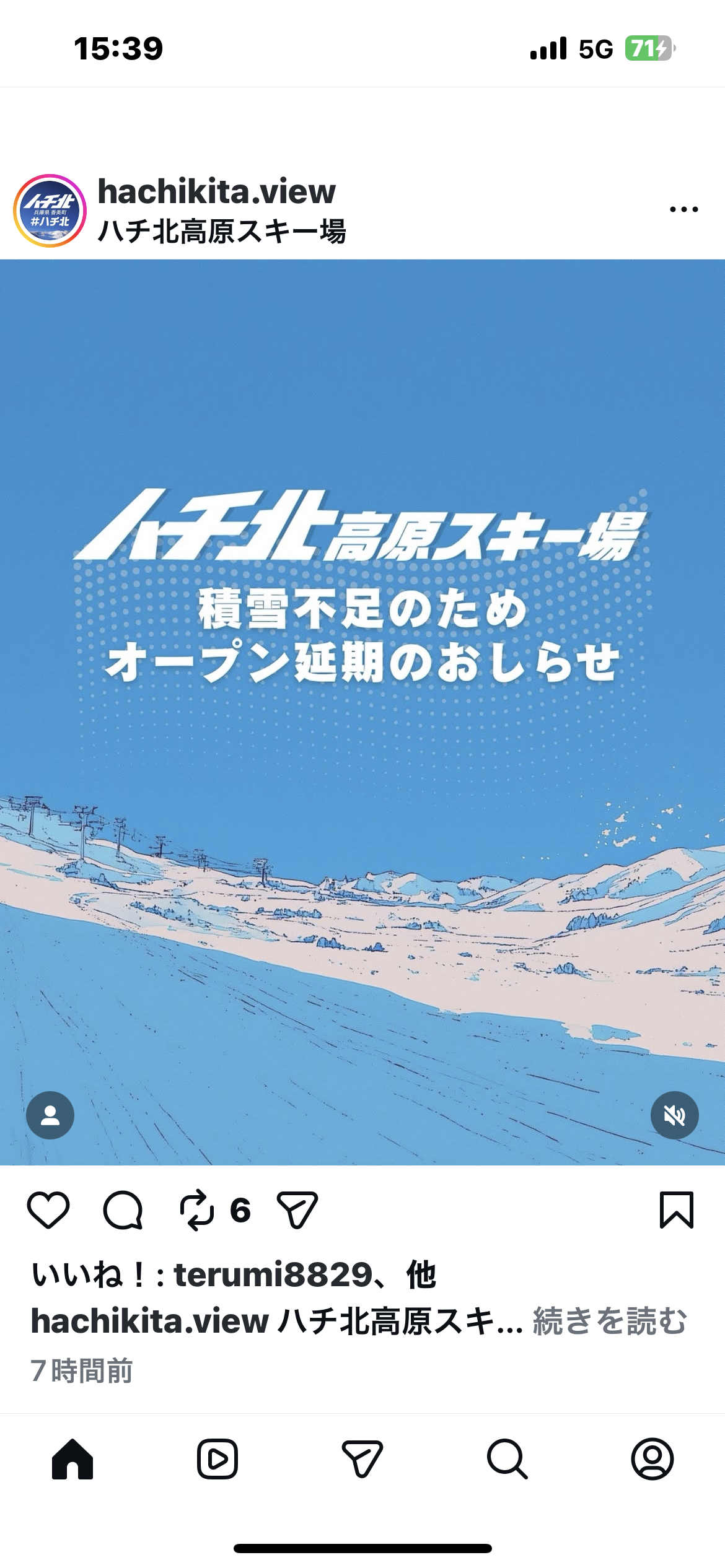Screen dimensions: 725x1568
Task: Like the hachikita.view post
Action: coord(48,1209)
